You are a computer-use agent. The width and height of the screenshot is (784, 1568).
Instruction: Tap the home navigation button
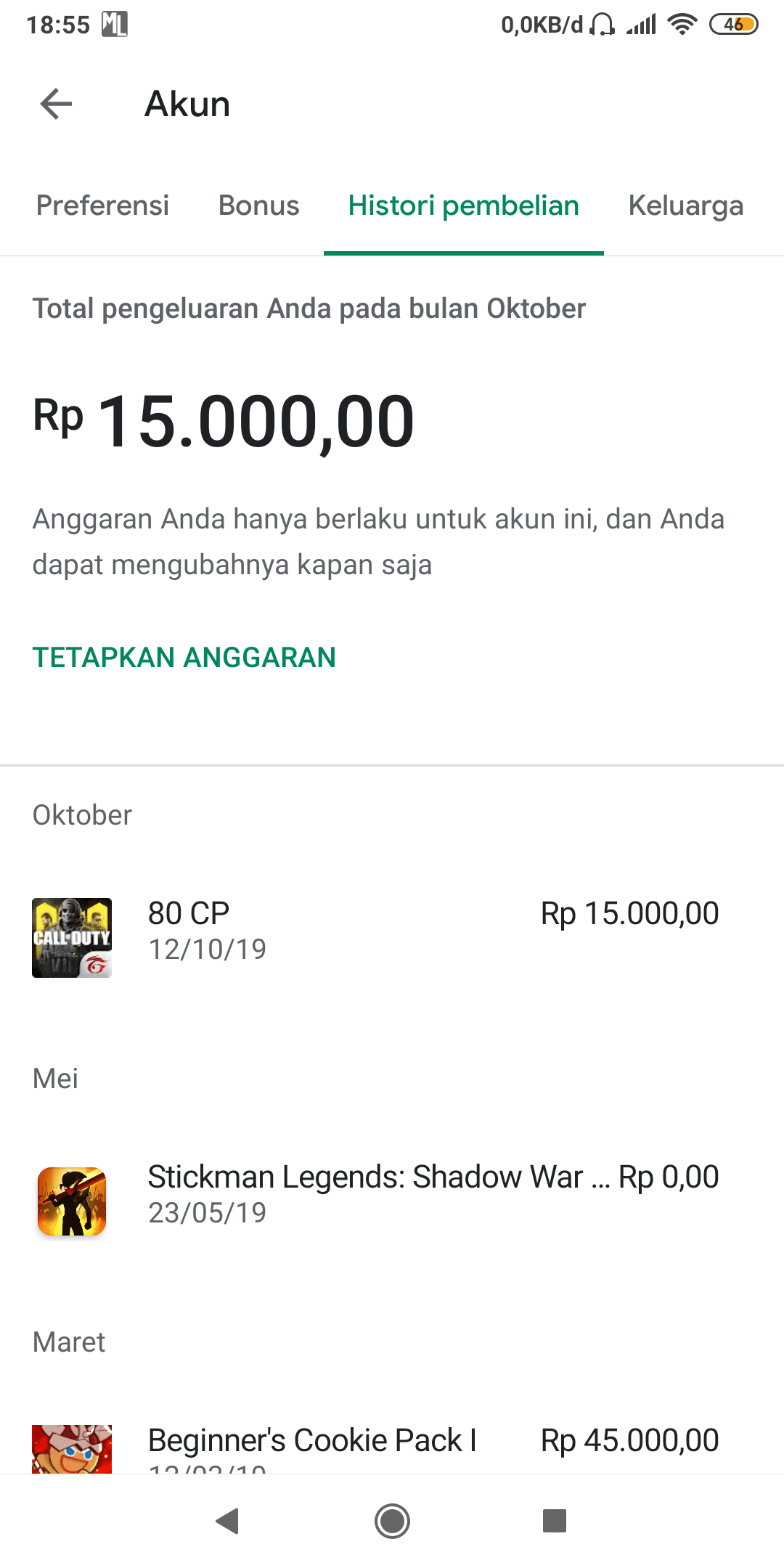click(x=392, y=1519)
